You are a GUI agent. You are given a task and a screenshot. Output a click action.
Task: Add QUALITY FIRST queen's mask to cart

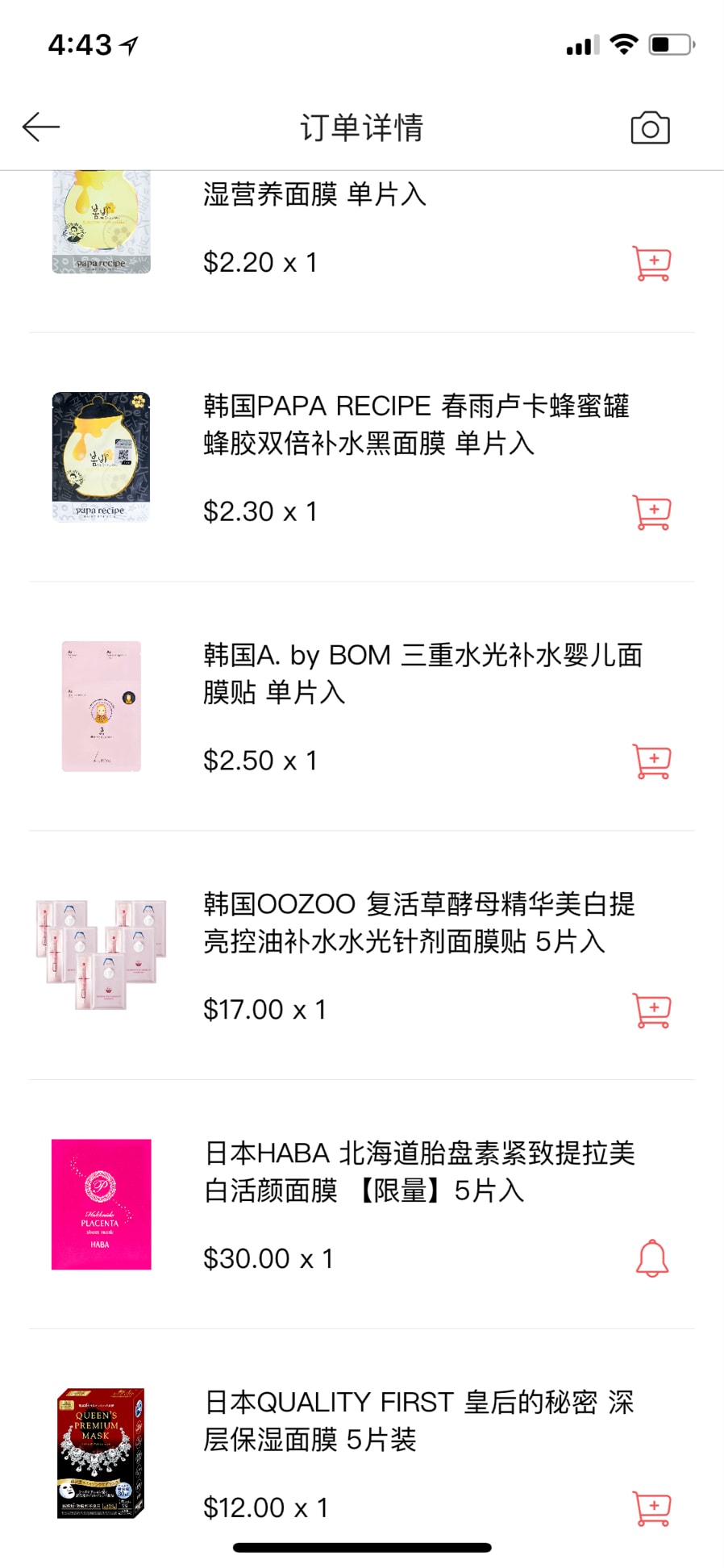651,1508
